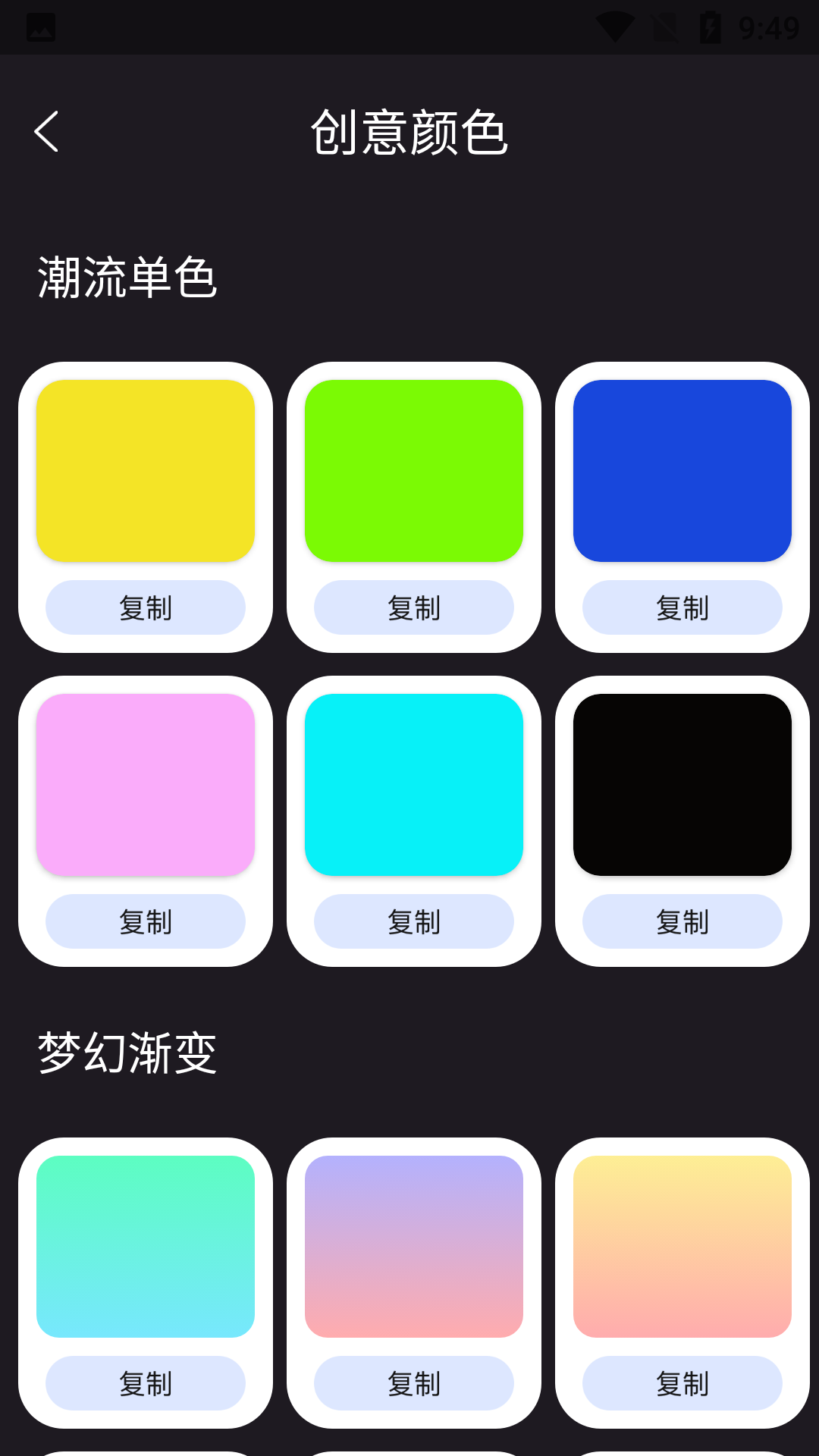Screen dimensions: 819x1456
Task: Copy the mint gradient code
Action: pos(146,1383)
